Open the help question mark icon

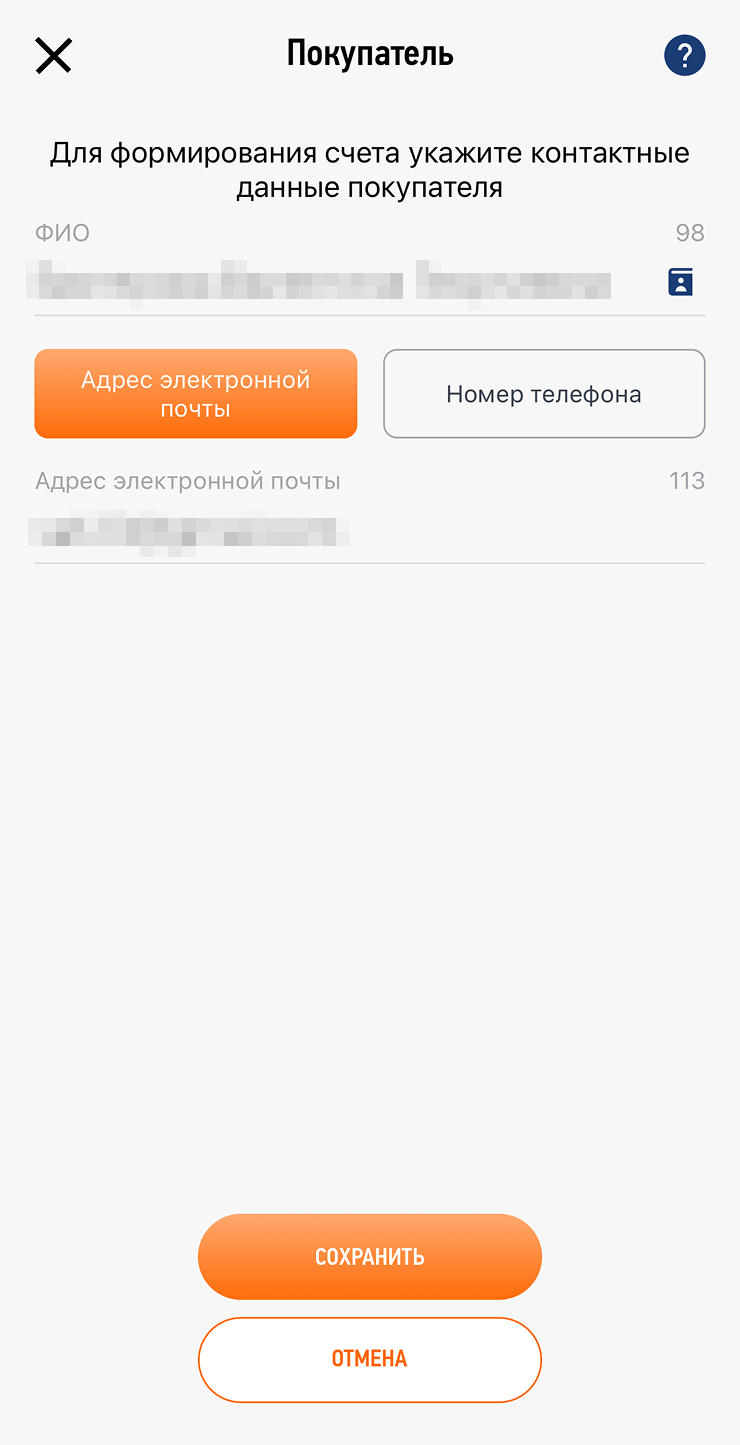coord(685,55)
